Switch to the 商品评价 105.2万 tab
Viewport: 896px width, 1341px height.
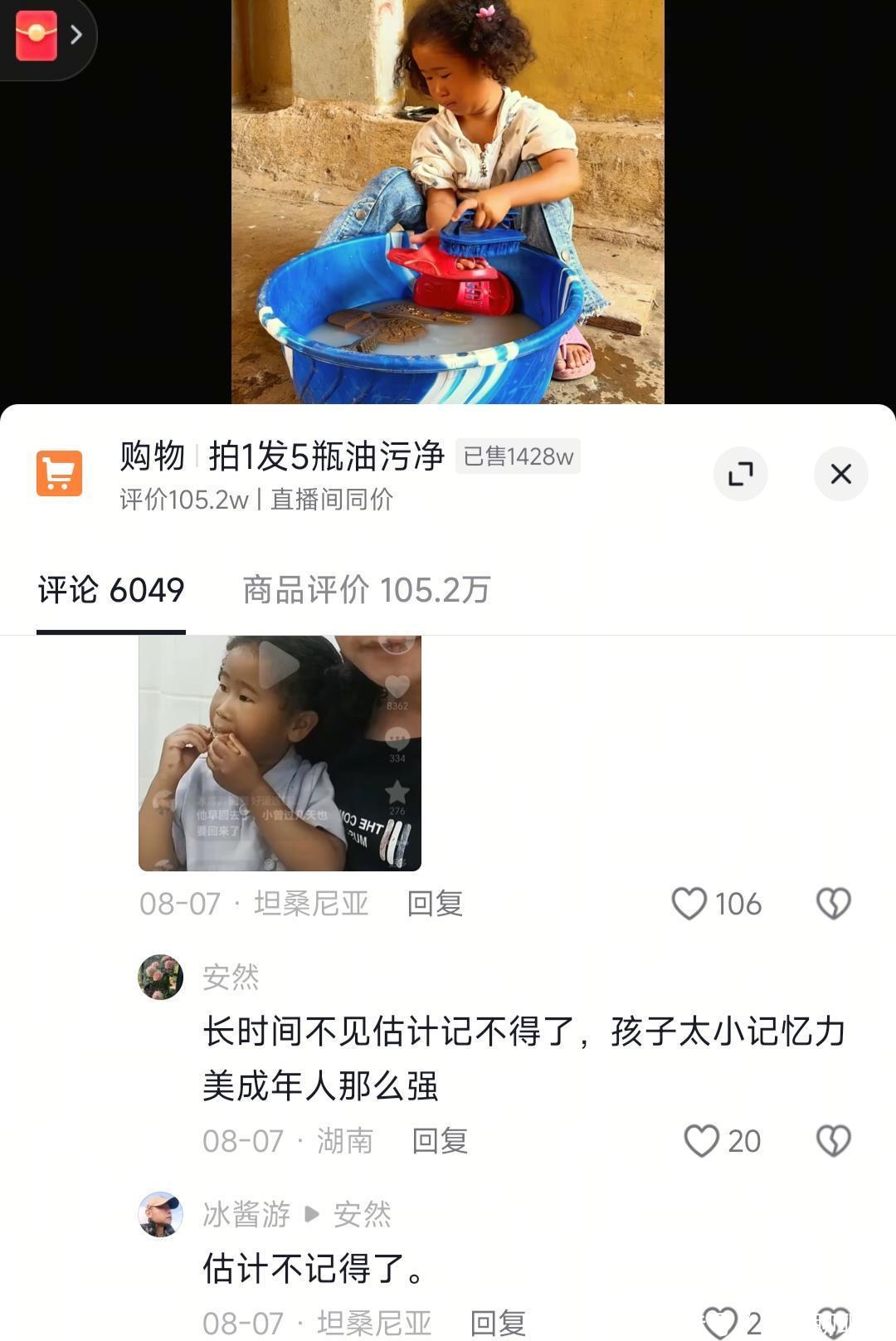click(366, 590)
